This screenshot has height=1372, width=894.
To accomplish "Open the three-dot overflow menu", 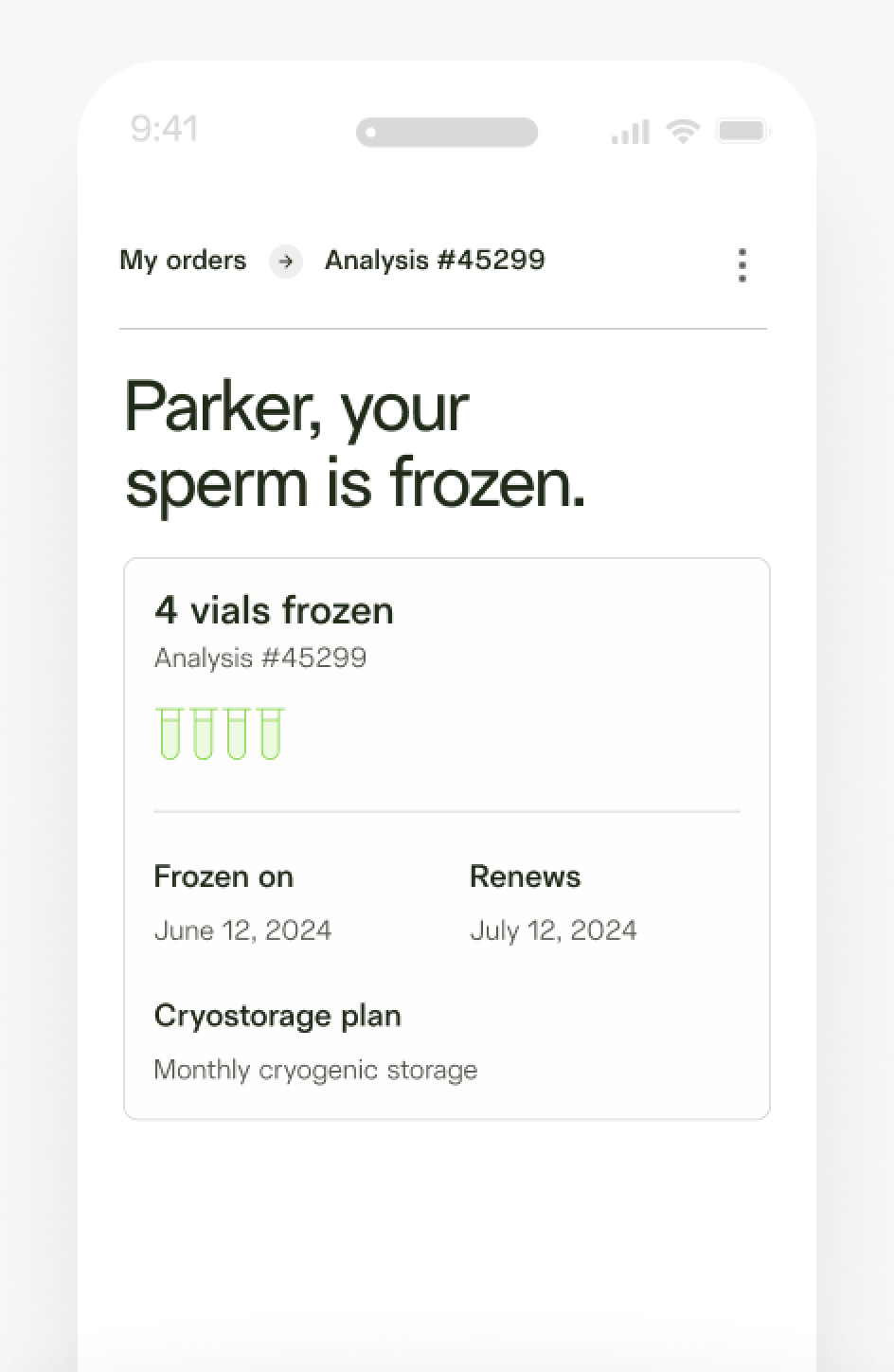I will point(742,266).
